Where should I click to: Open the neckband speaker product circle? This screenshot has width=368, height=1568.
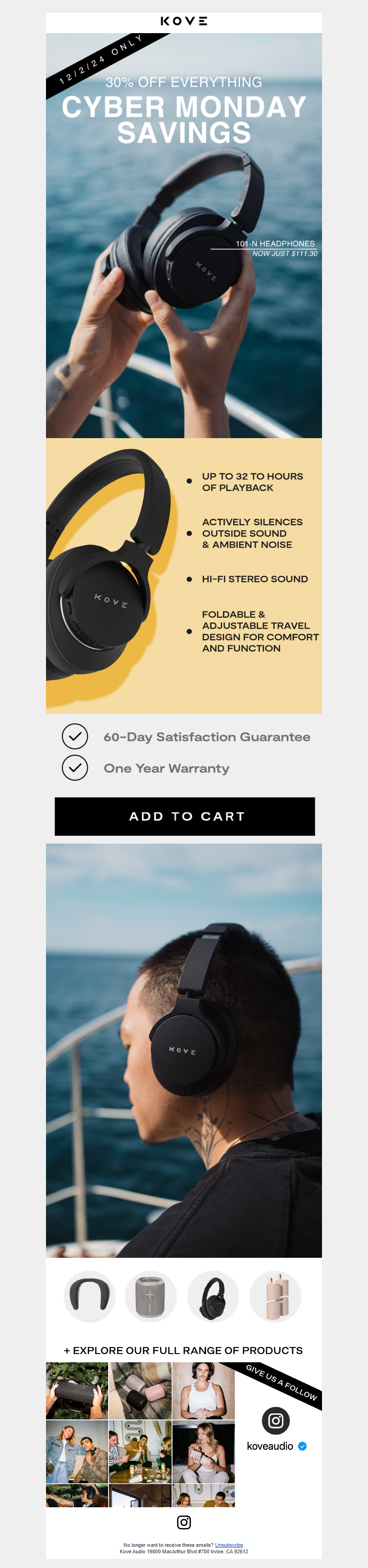coord(89,1296)
